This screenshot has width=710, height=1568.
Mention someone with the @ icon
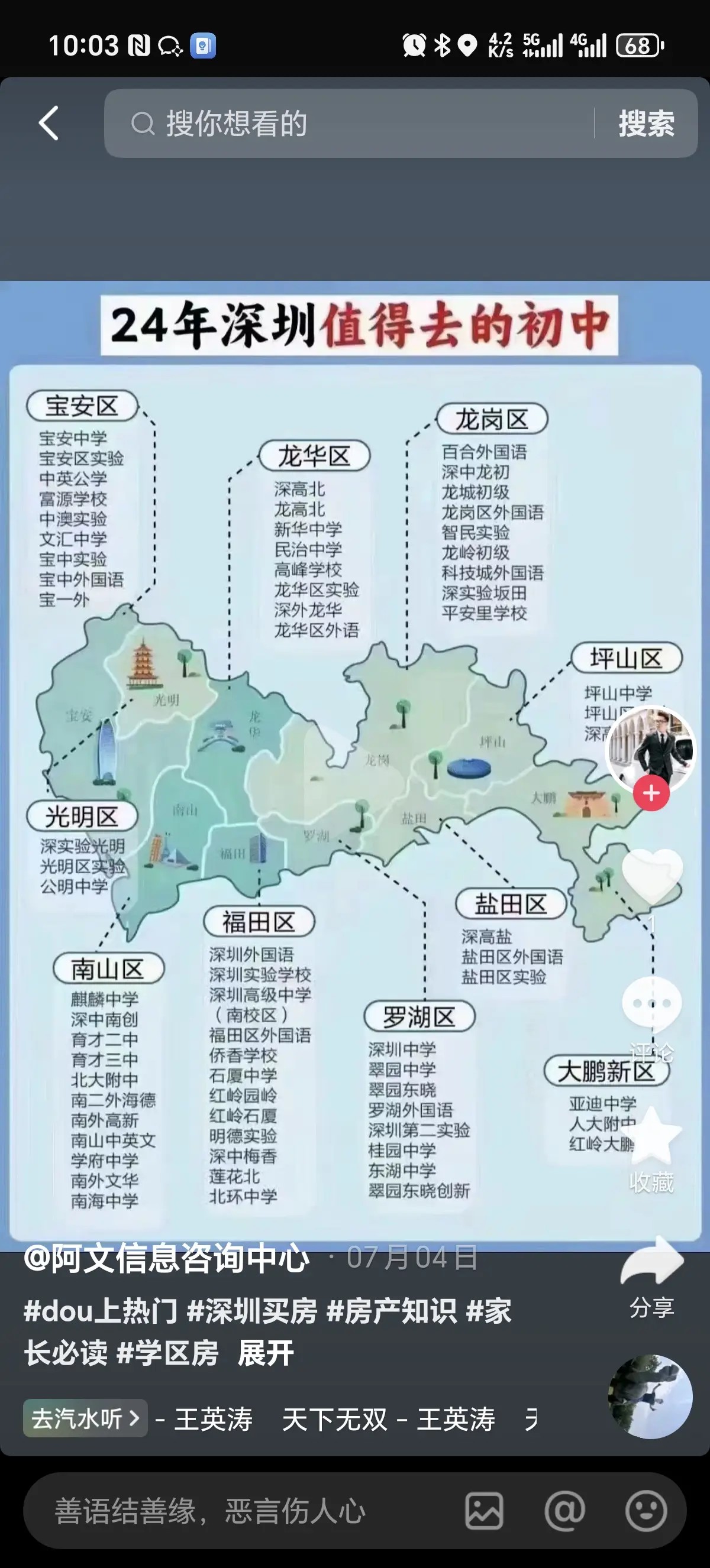564,1511
